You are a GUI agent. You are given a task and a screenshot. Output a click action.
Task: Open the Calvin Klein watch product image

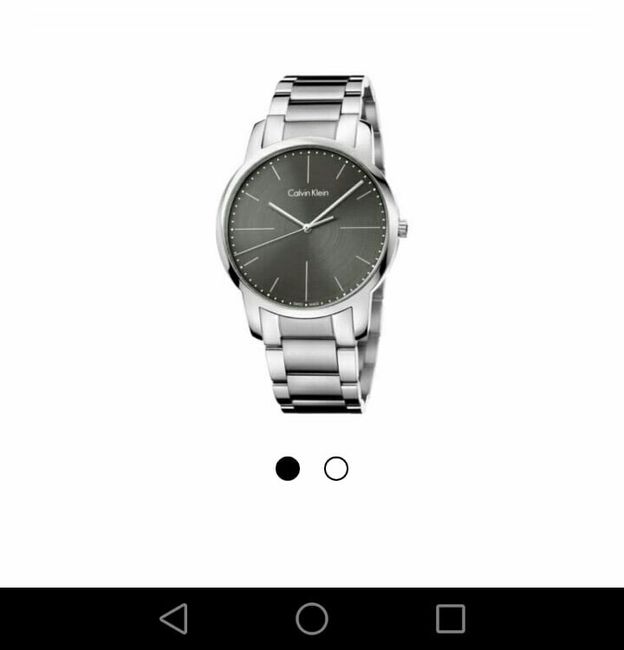point(311,240)
